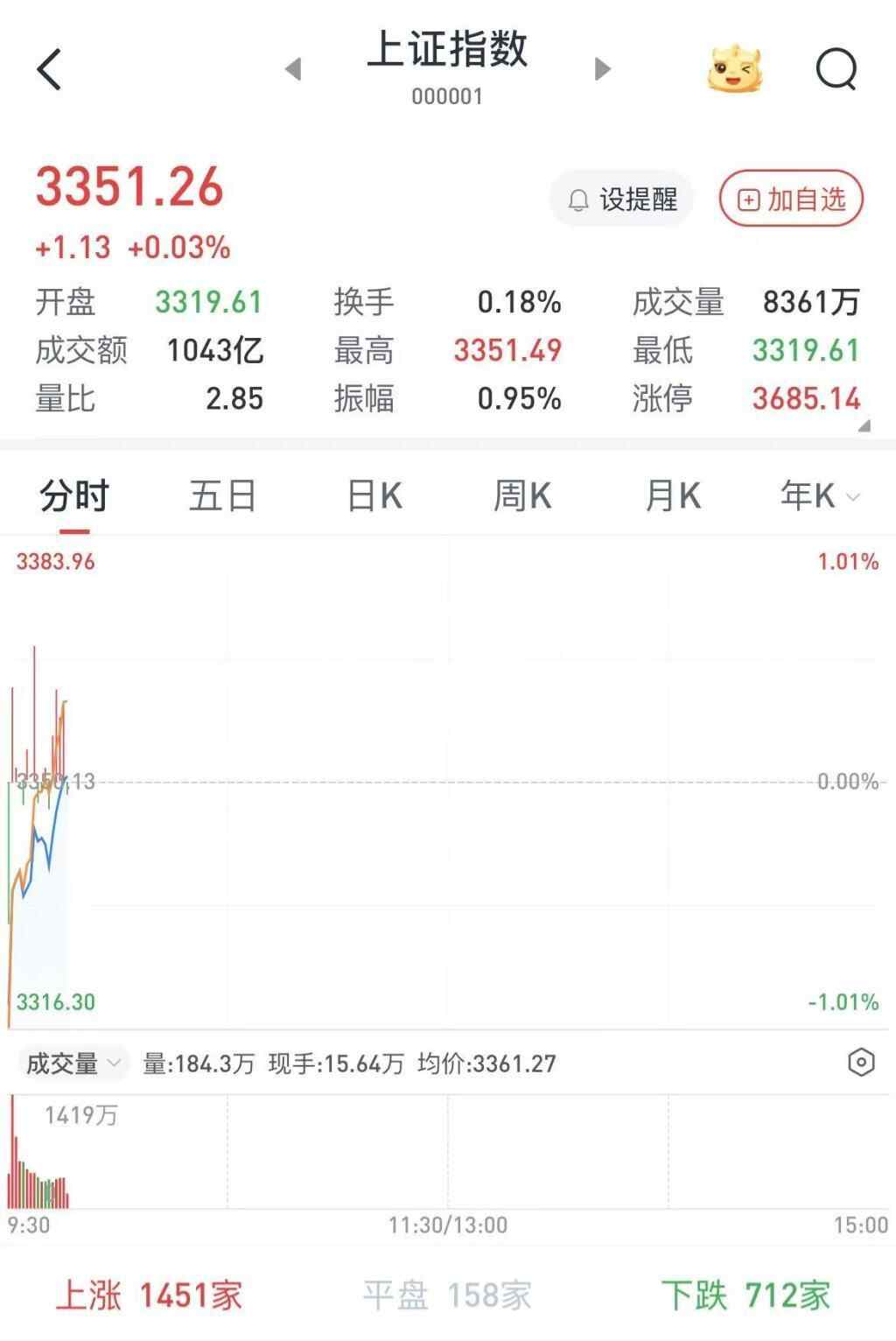Switch to the previous index with left arrow
The image size is (896, 1341).
[x=294, y=69]
